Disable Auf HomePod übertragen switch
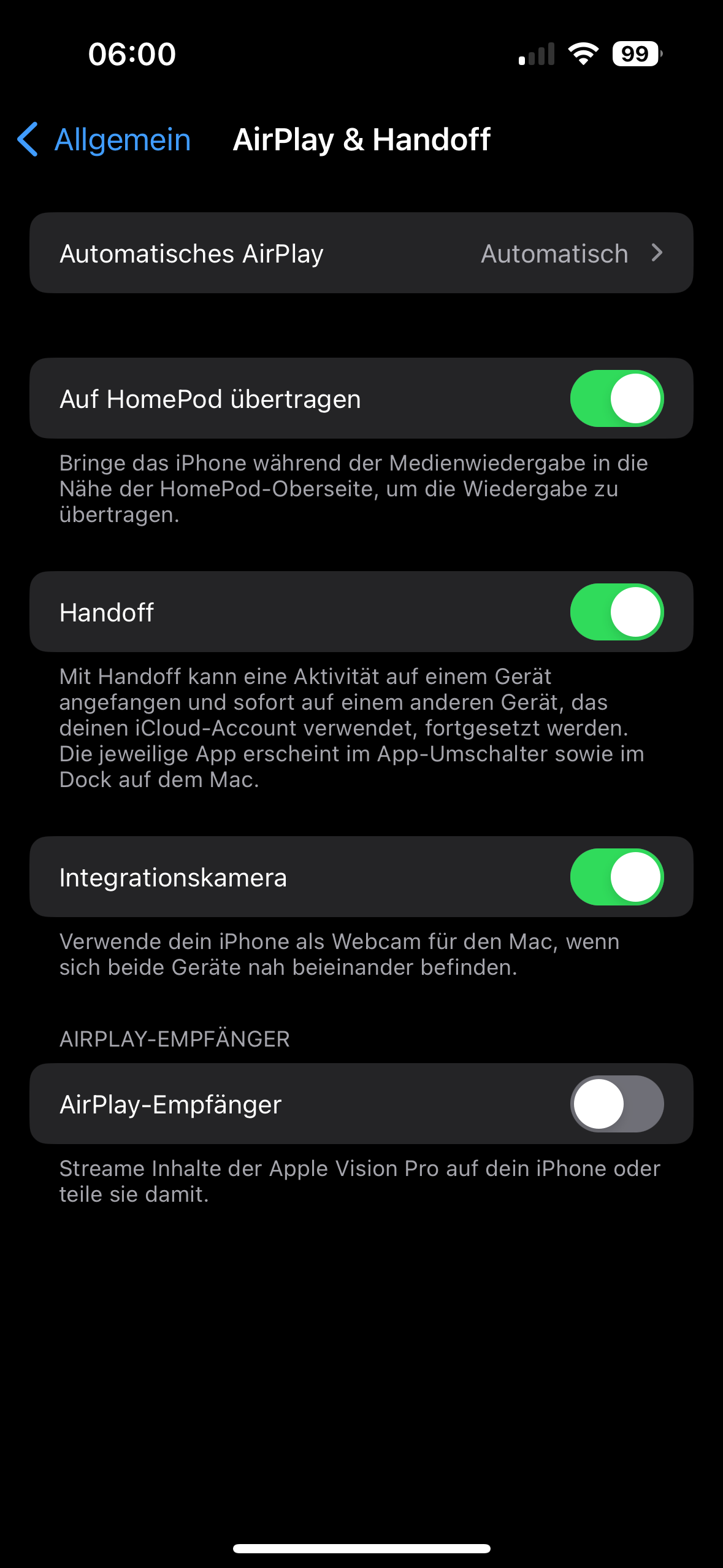 616,399
